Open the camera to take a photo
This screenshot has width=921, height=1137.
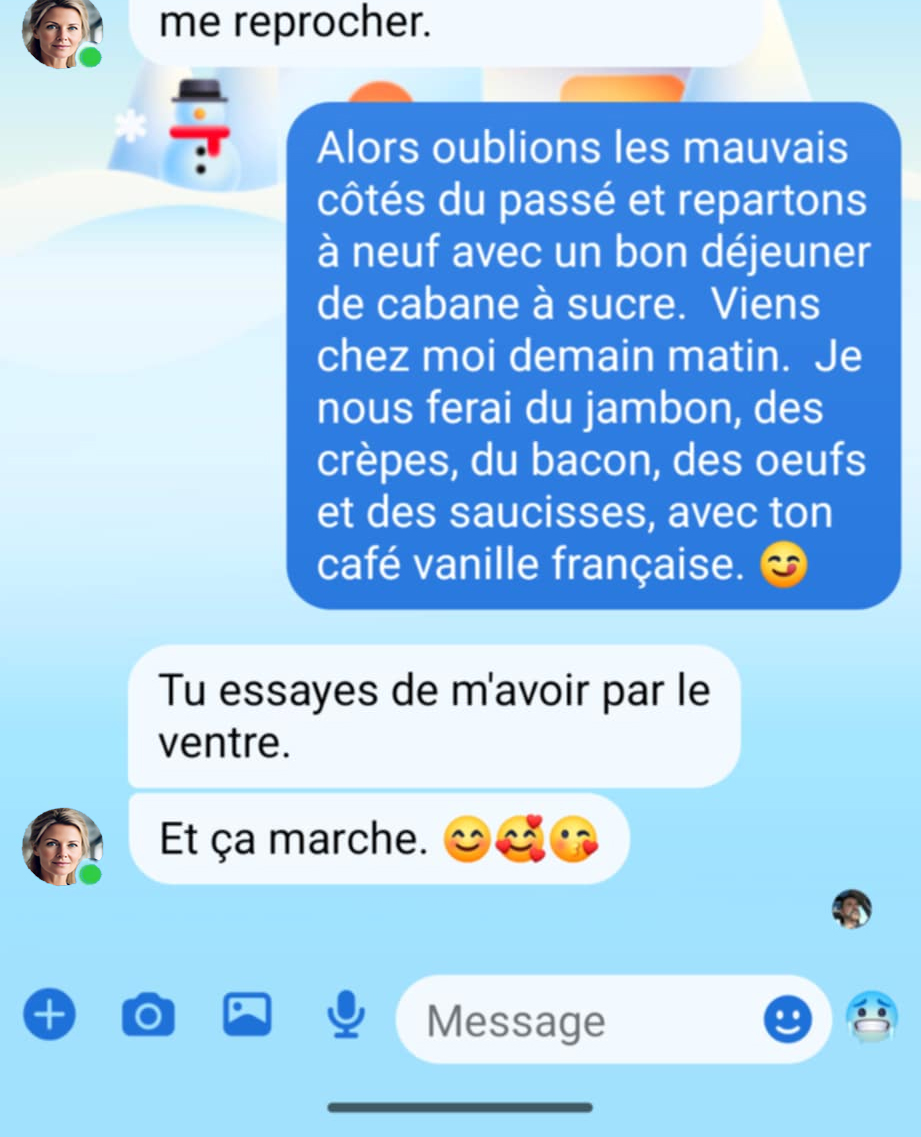point(148,1017)
